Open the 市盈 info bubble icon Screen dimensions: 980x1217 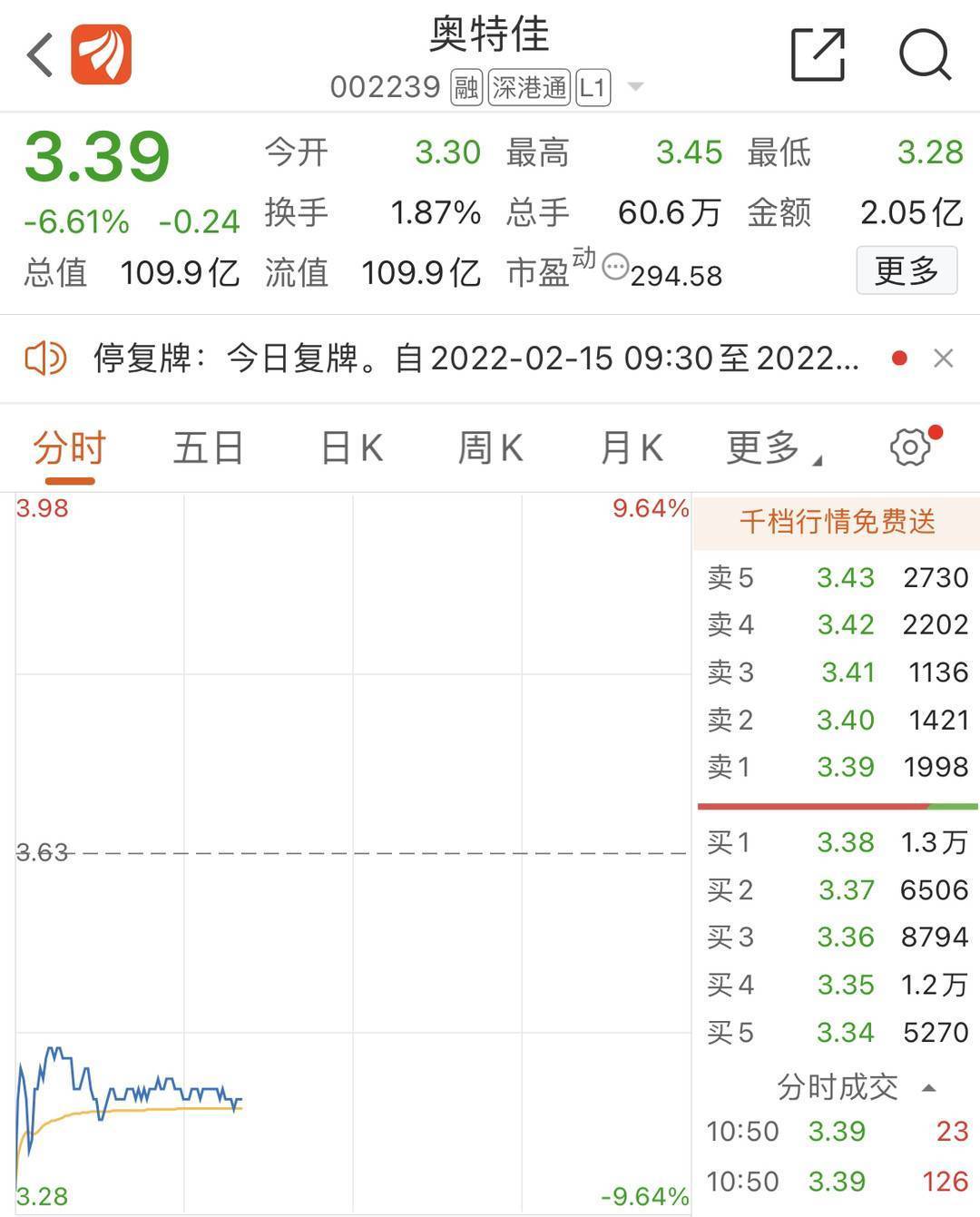(x=615, y=268)
